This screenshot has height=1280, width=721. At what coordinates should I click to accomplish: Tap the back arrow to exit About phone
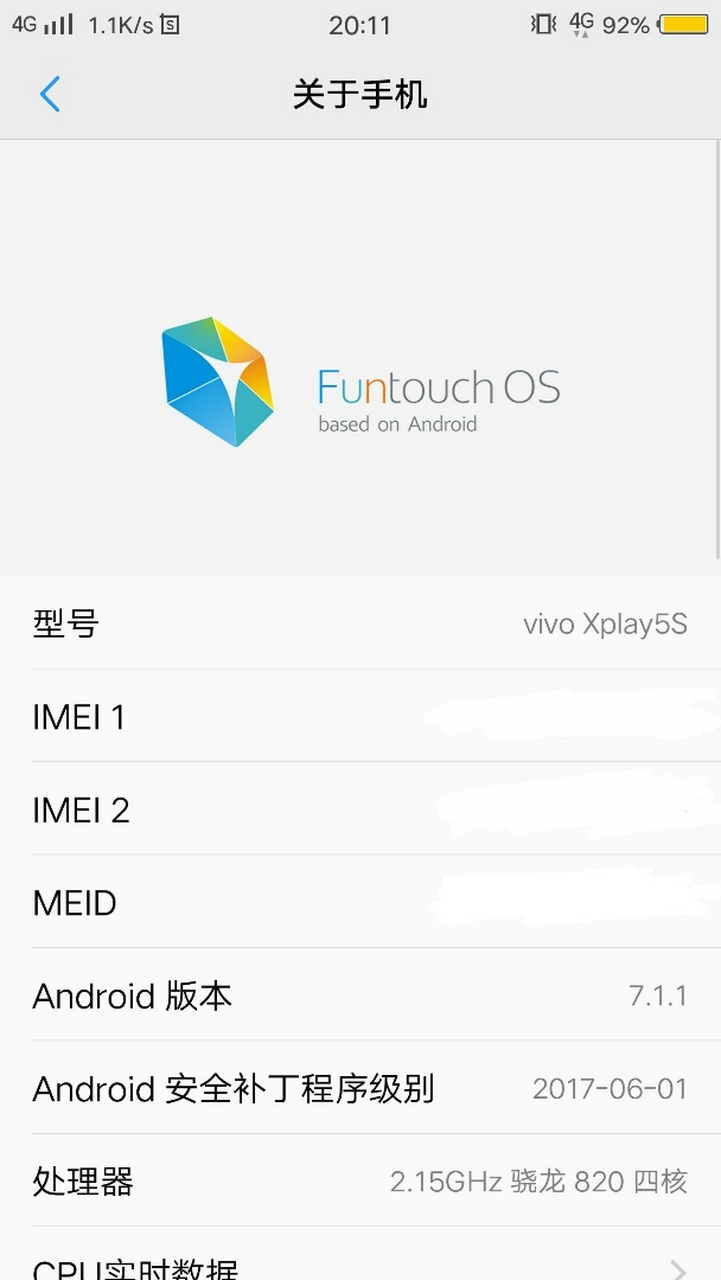click(50, 94)
